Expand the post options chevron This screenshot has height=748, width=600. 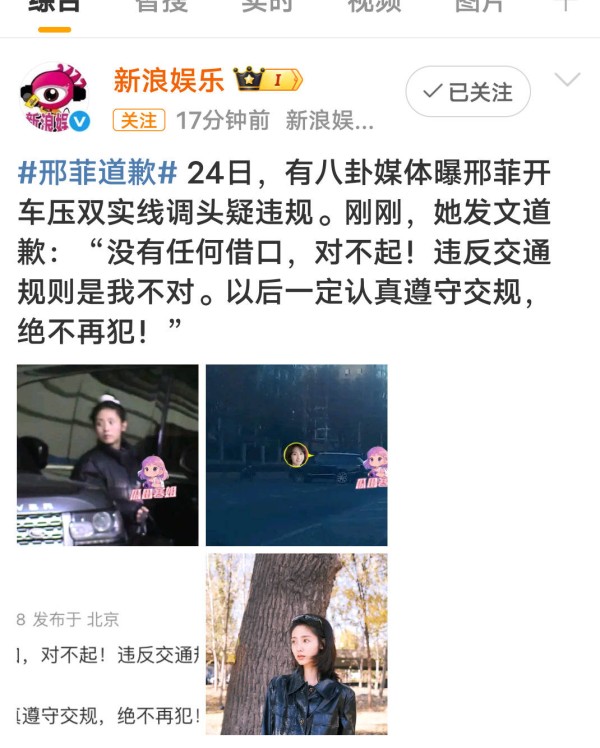click(567, 81)
